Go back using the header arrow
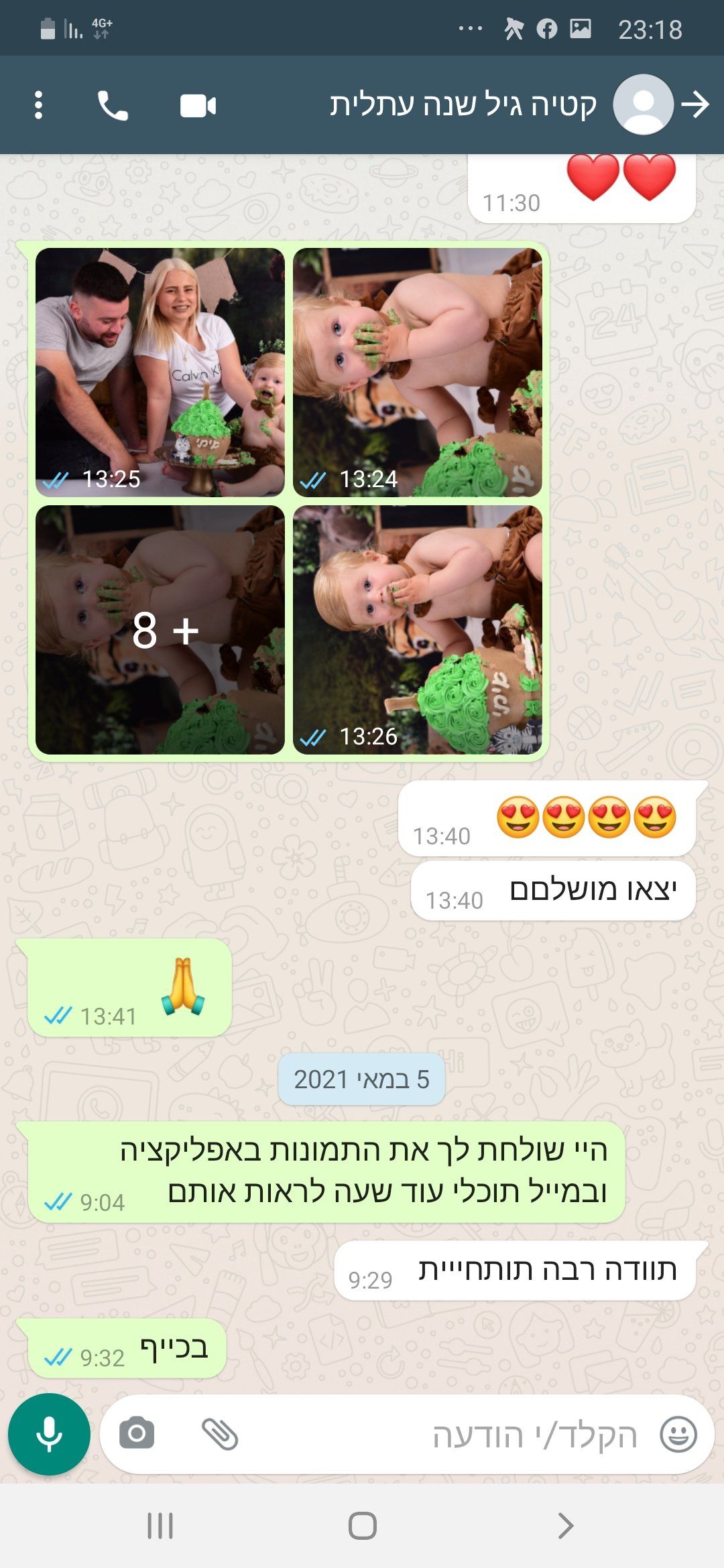 (x=695, y=105)
